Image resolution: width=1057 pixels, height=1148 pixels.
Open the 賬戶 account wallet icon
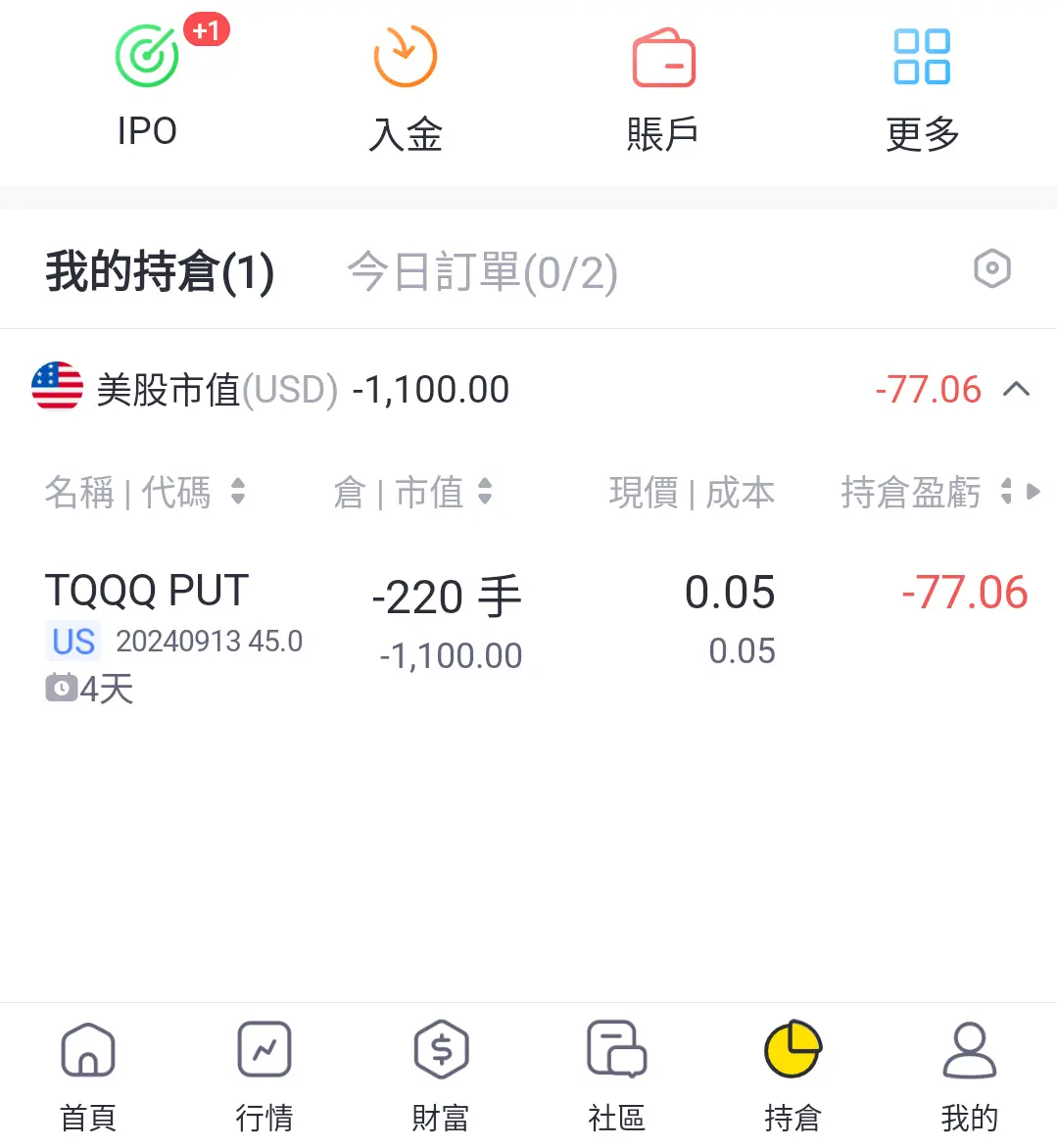664,59
